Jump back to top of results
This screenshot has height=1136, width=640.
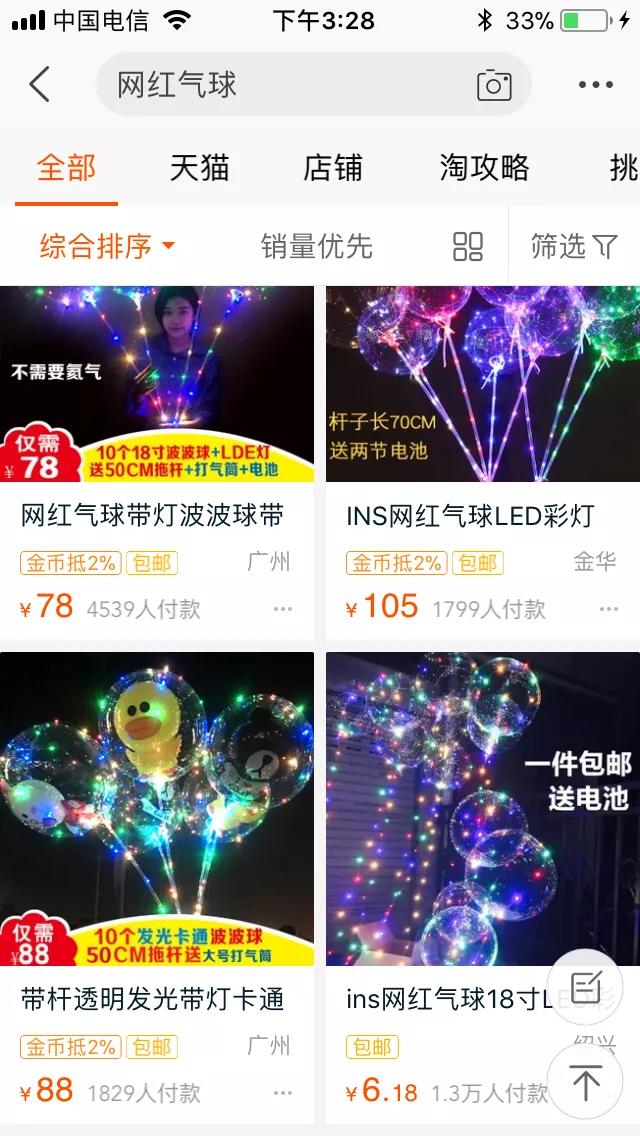point(585,1081)
